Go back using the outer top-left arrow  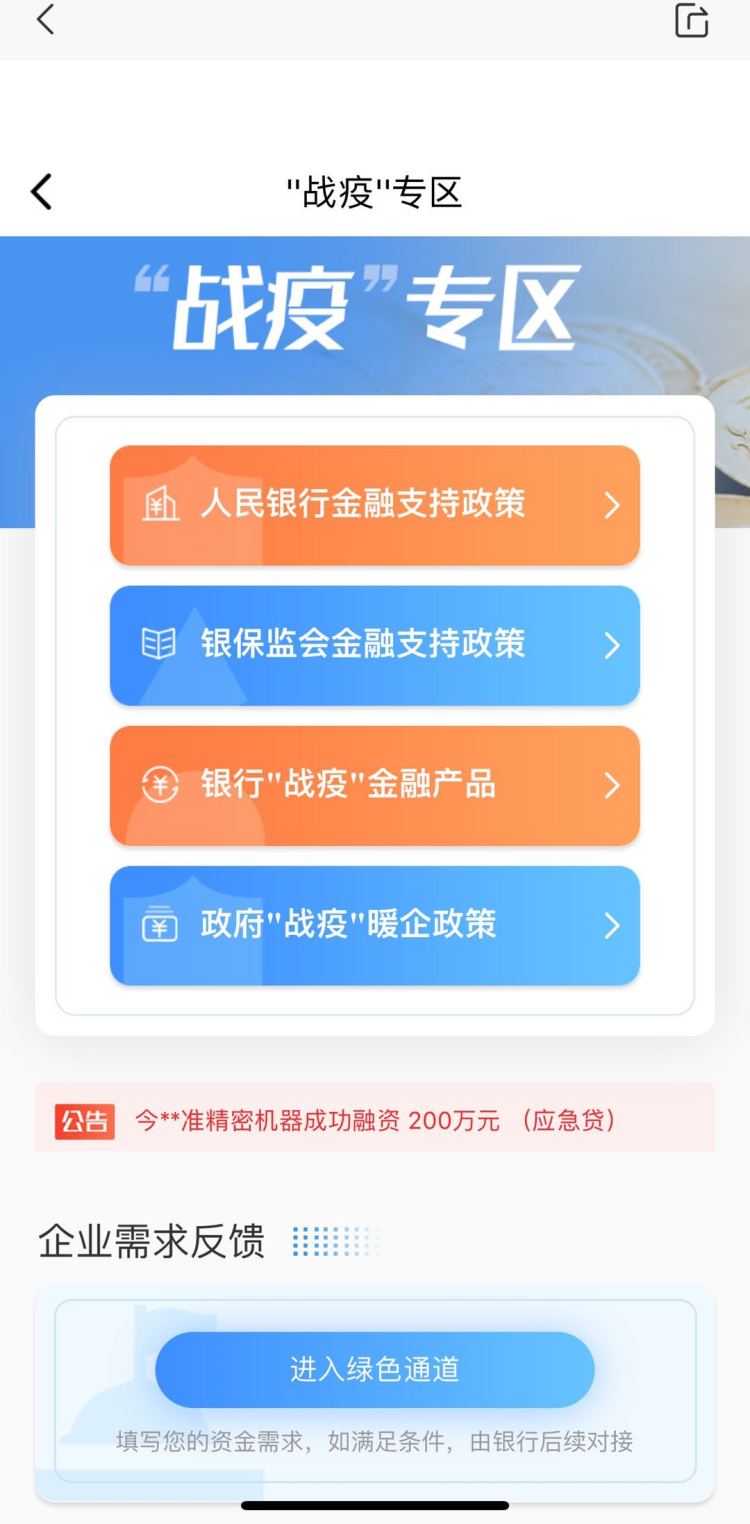click(45, 19)
